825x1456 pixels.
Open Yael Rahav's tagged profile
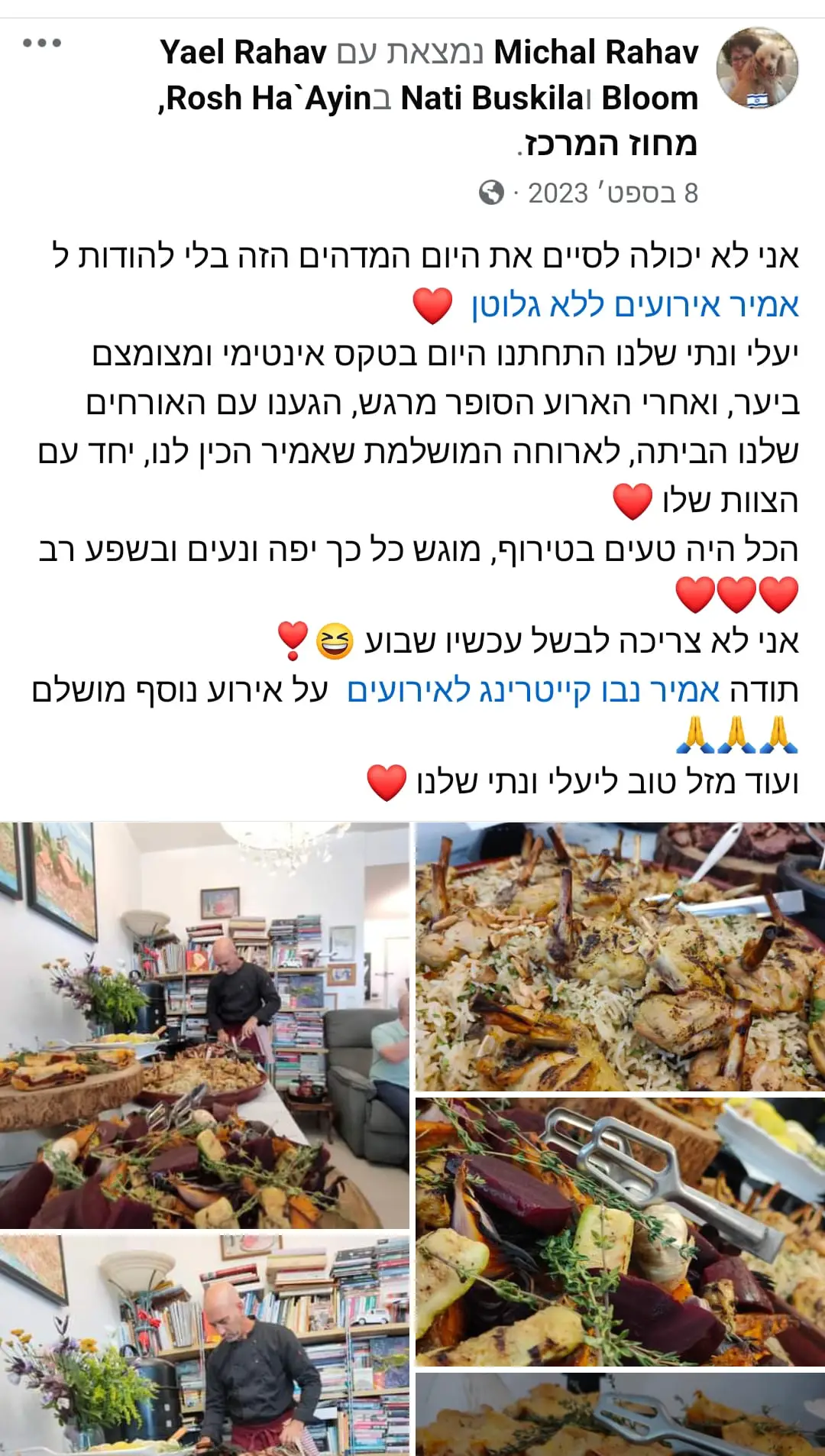click(243, 52)
